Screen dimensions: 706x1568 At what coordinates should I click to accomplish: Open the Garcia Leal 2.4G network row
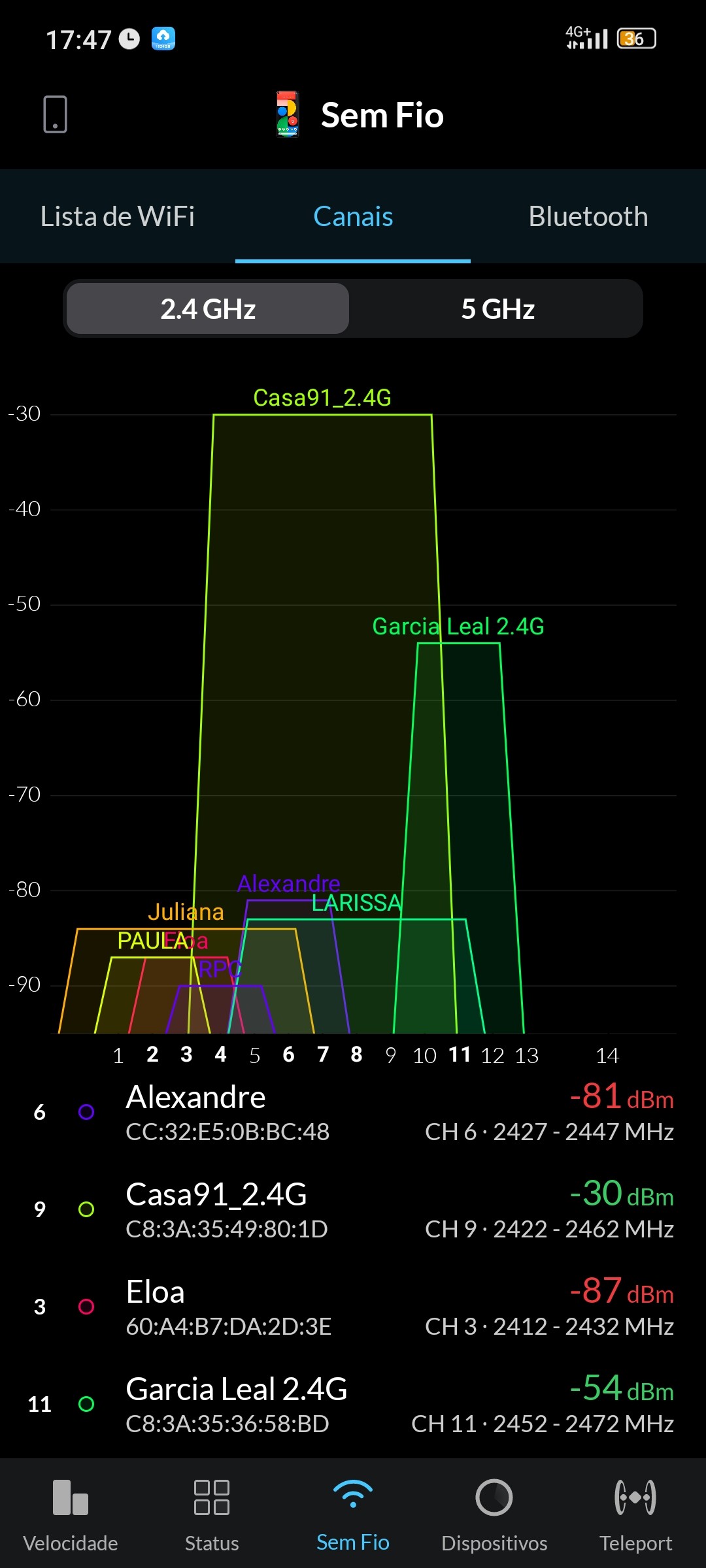click(x=353, y=1405)
